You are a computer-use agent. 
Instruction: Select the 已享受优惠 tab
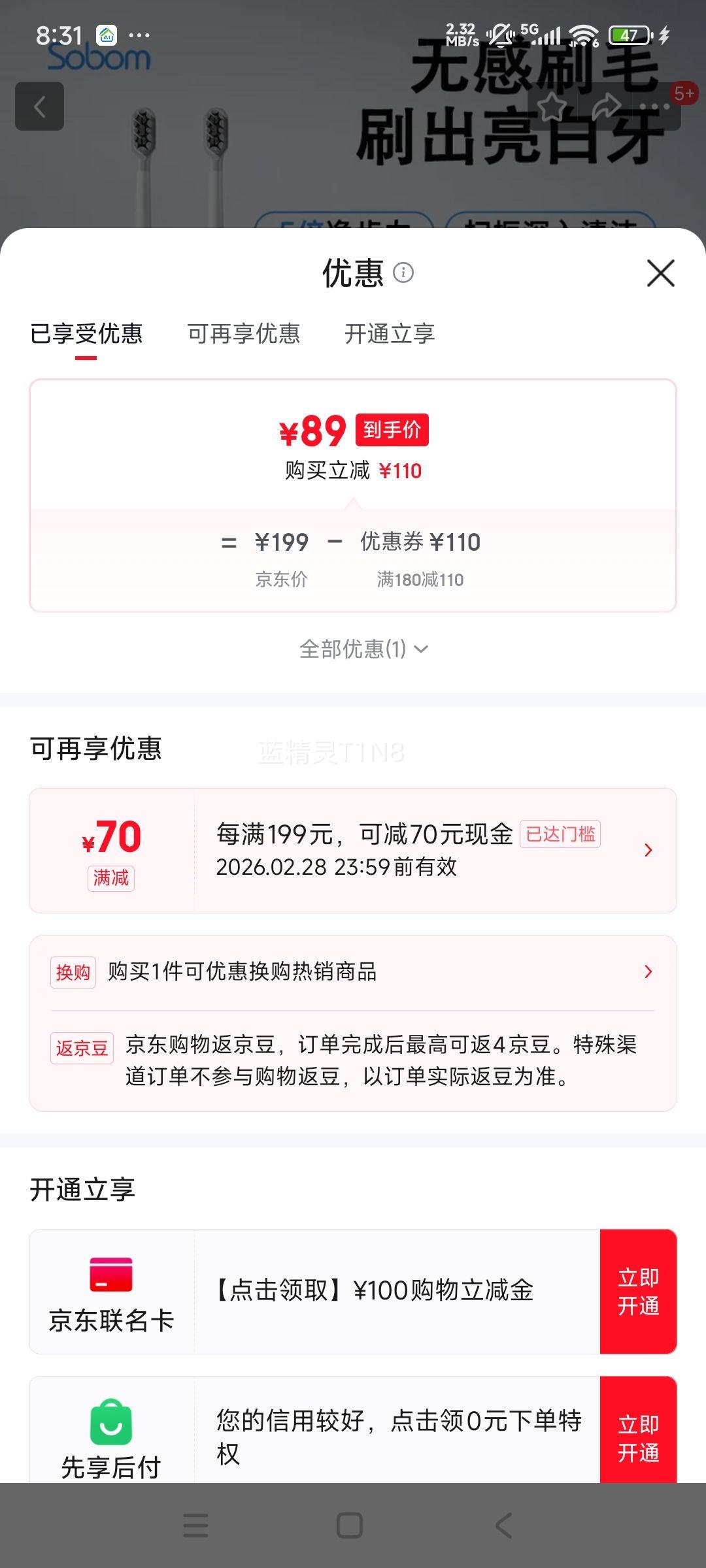click(x=87, y=334)
